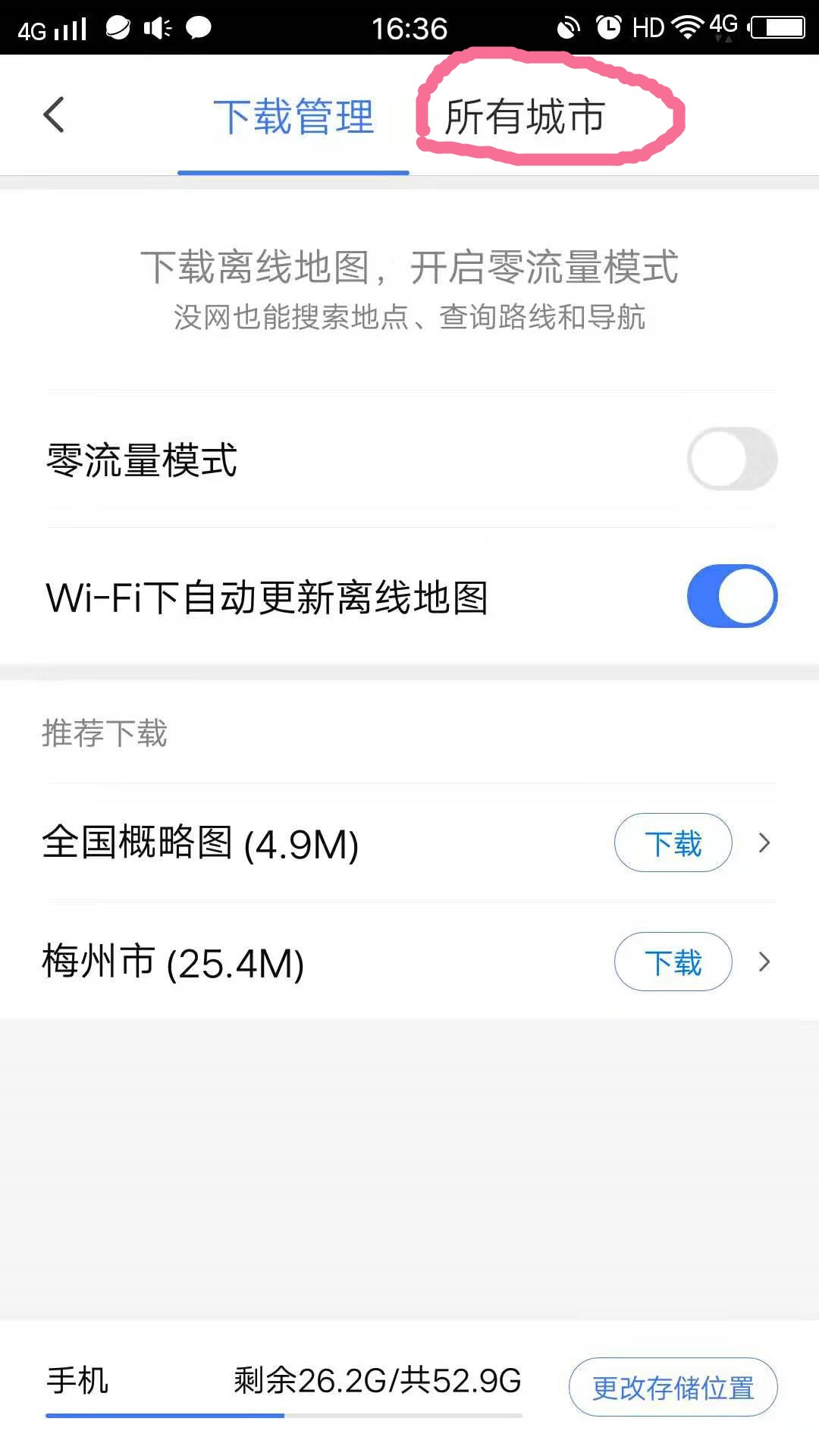Open 更改存储位置 settings

672,1386
